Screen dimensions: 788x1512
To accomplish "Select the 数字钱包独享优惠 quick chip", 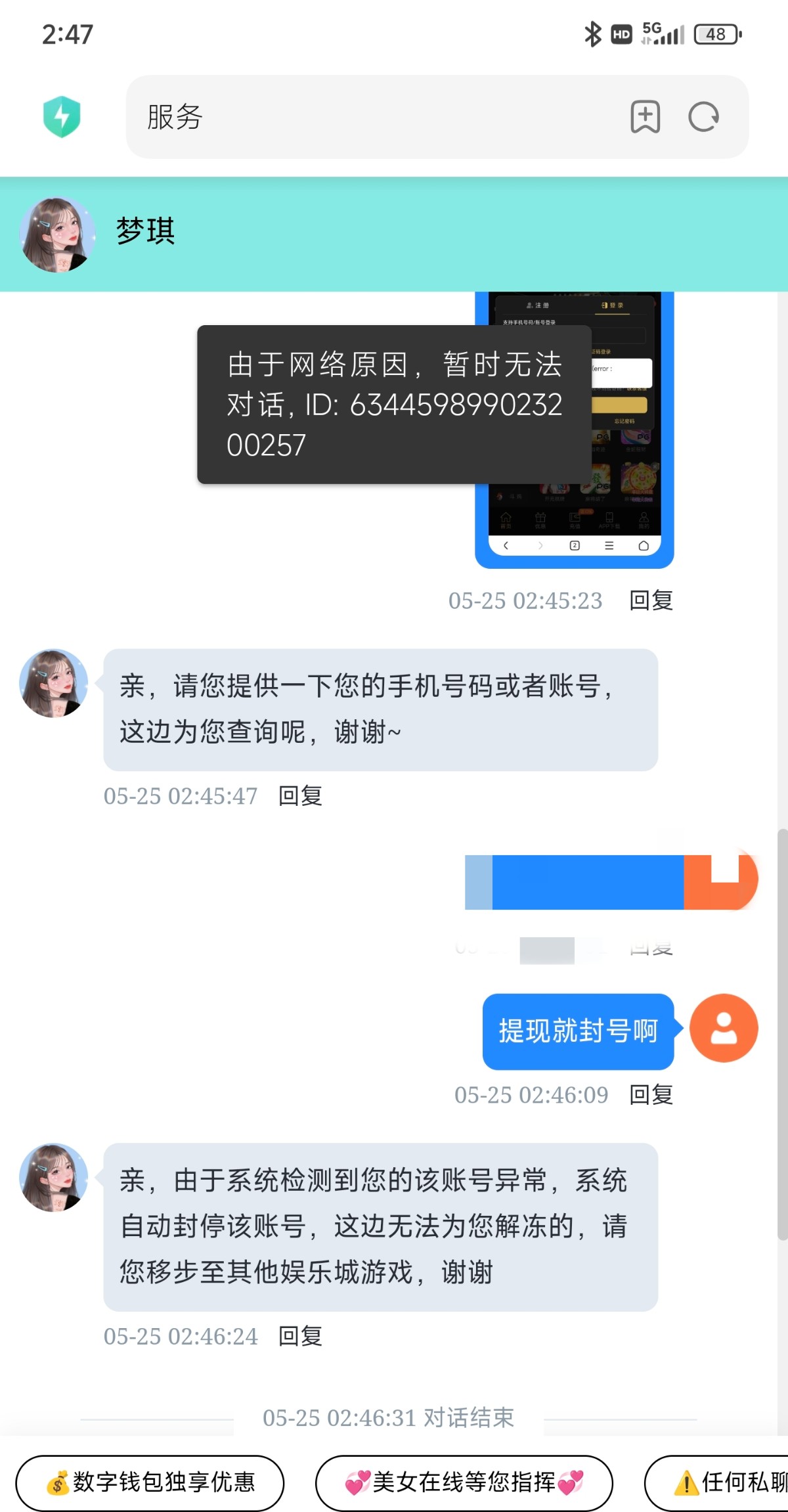I will click(150, 1482).
